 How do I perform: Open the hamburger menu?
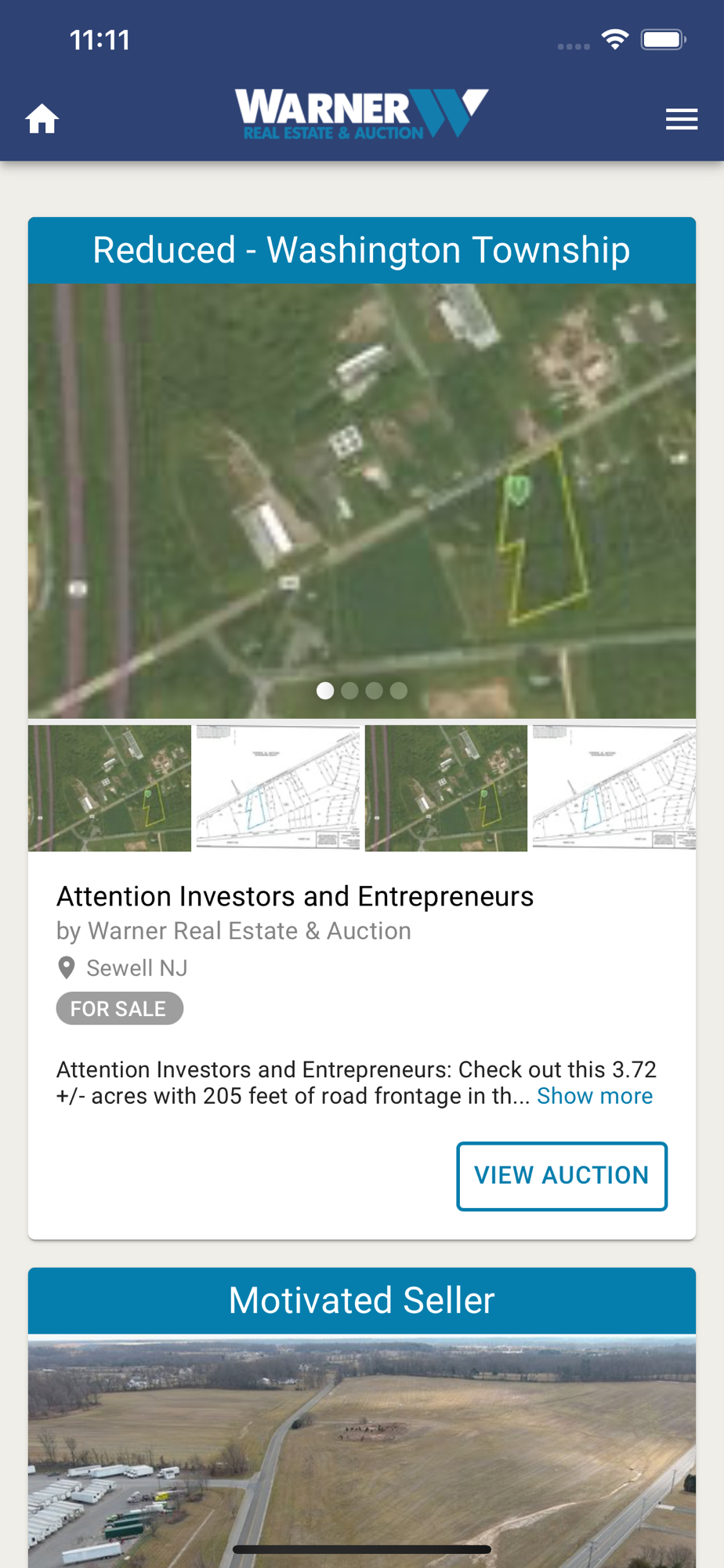pos(681,119)
